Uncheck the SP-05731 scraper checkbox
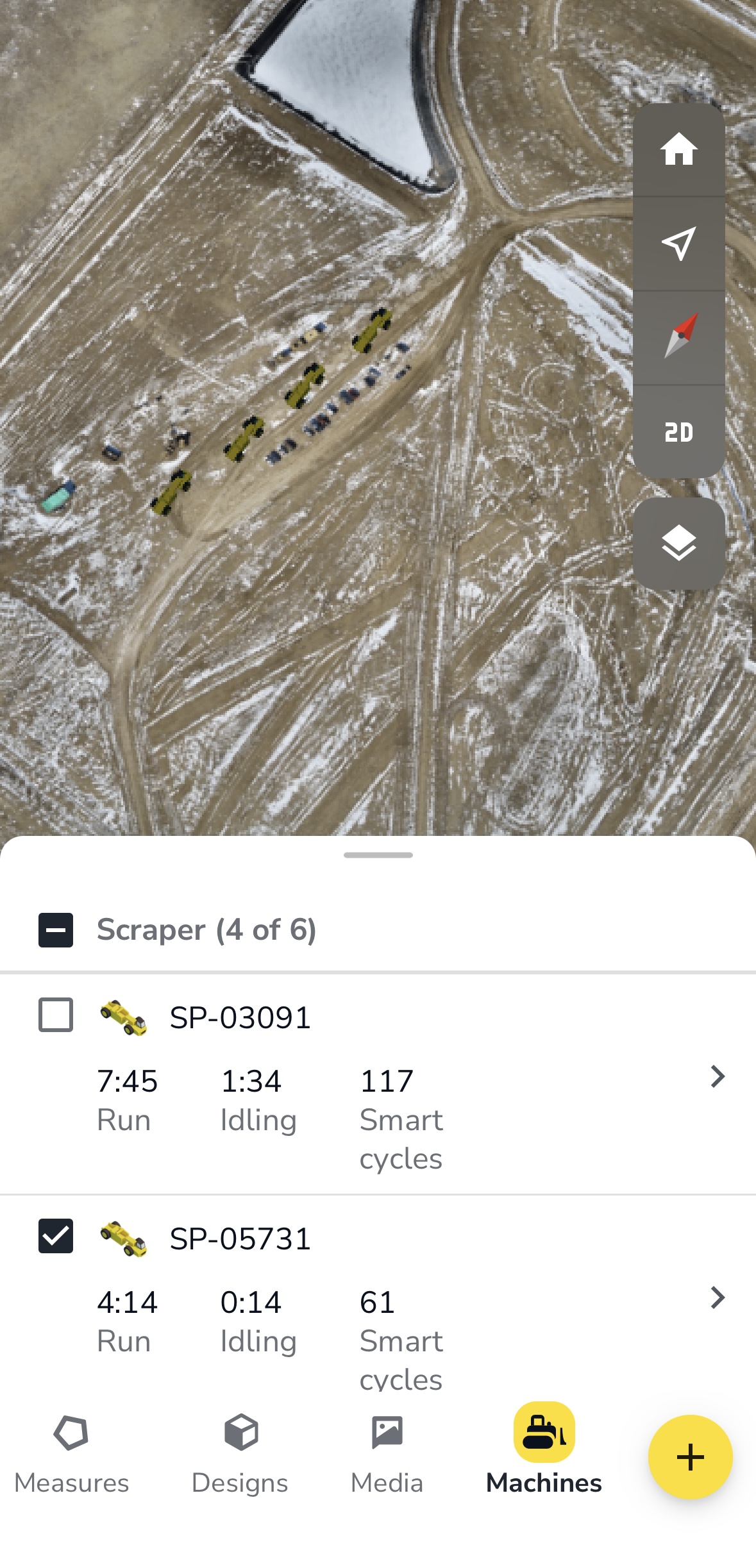The width and height of the screenshot is (756, 1568). pyautogui.click(x=56, y=1237)
